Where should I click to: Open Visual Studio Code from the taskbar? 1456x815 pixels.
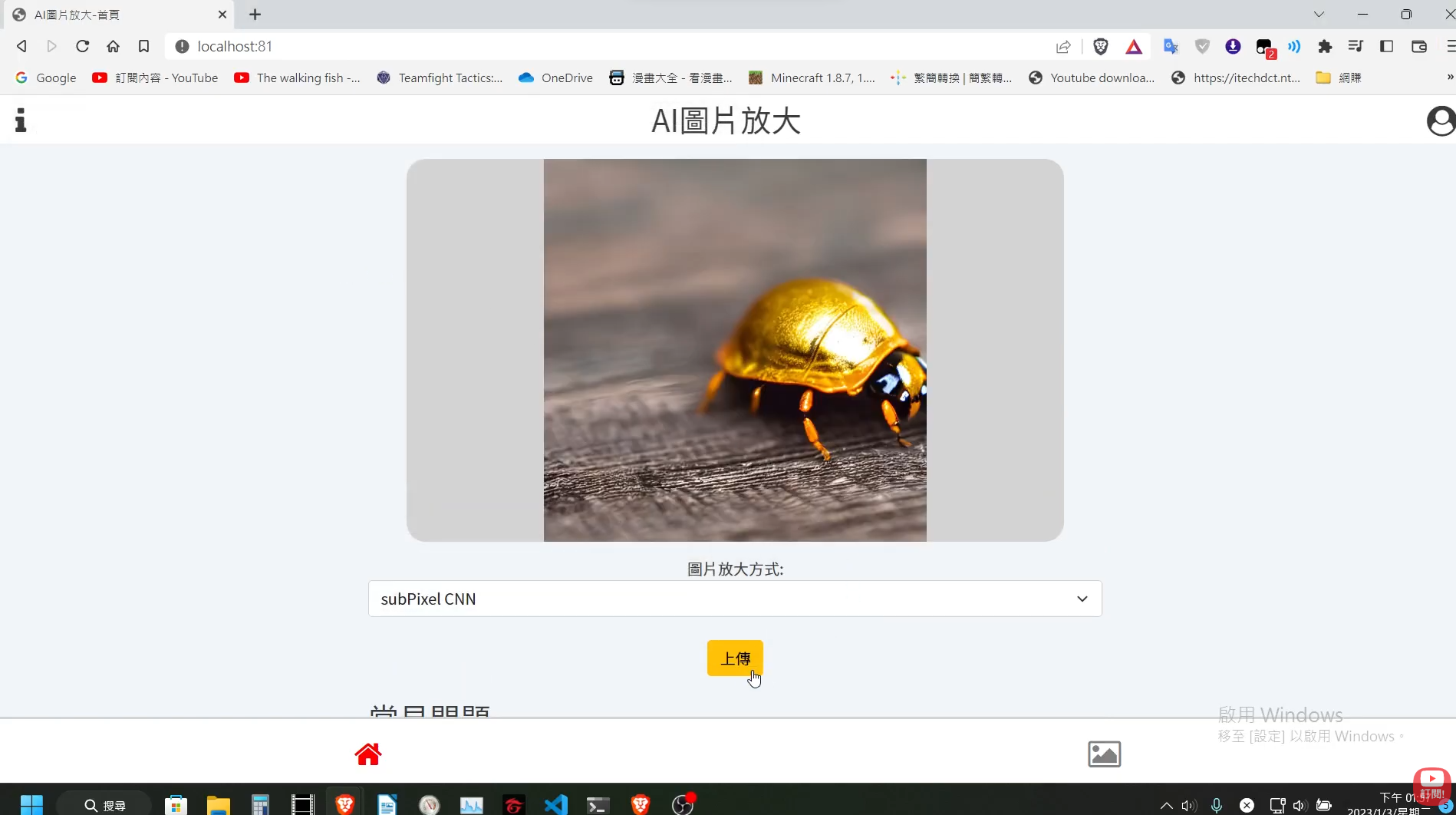point(556,804)
